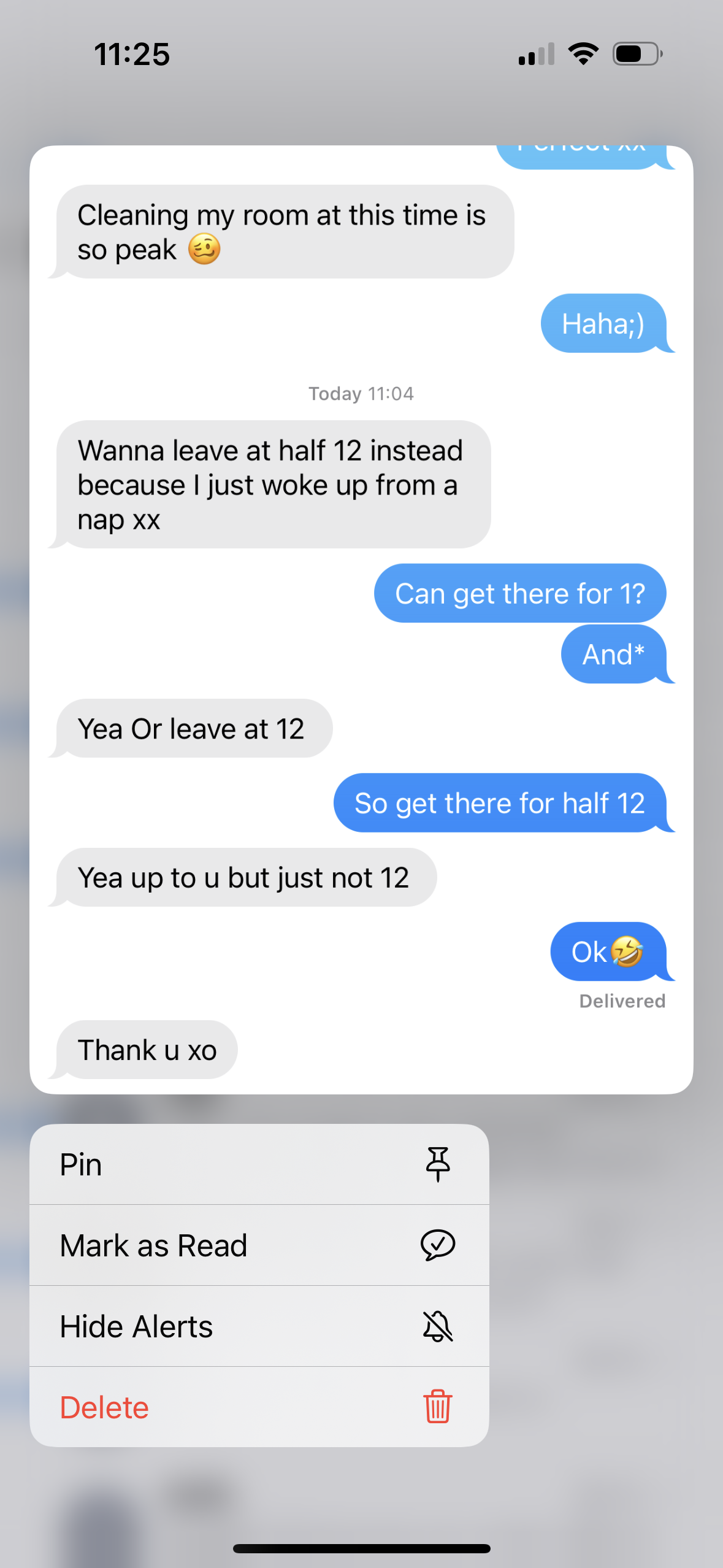The width and height of the screenshot is (723, 1568).
Task: Choose Hide Alerts for this chat
Action: click(259, 1326)
